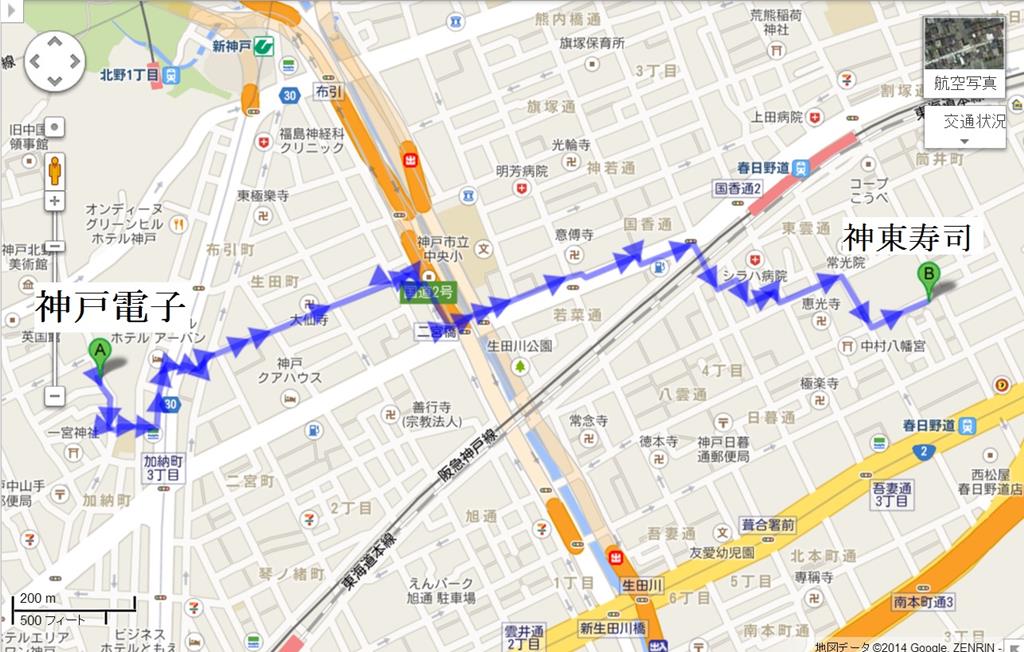Screen dimensions: 1024x652
Task: Open the green marker A pin
Action: pos(98,353)
